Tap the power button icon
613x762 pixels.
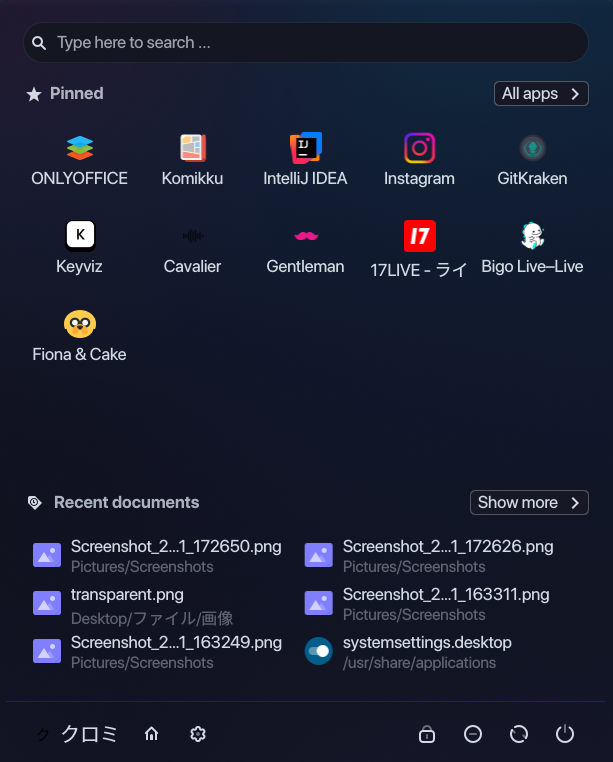point(565,734)
